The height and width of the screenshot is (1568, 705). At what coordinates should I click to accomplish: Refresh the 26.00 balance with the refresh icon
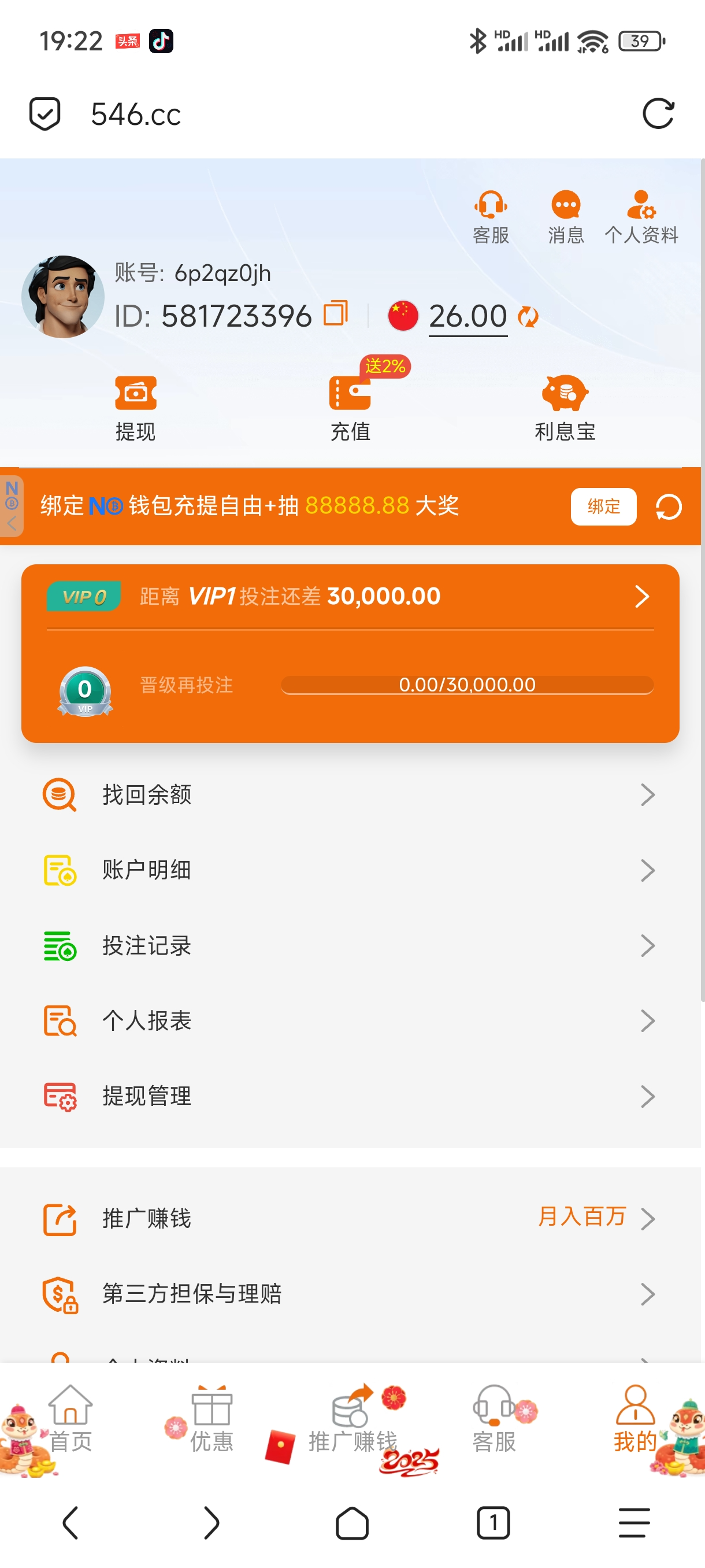pos(528,316)
